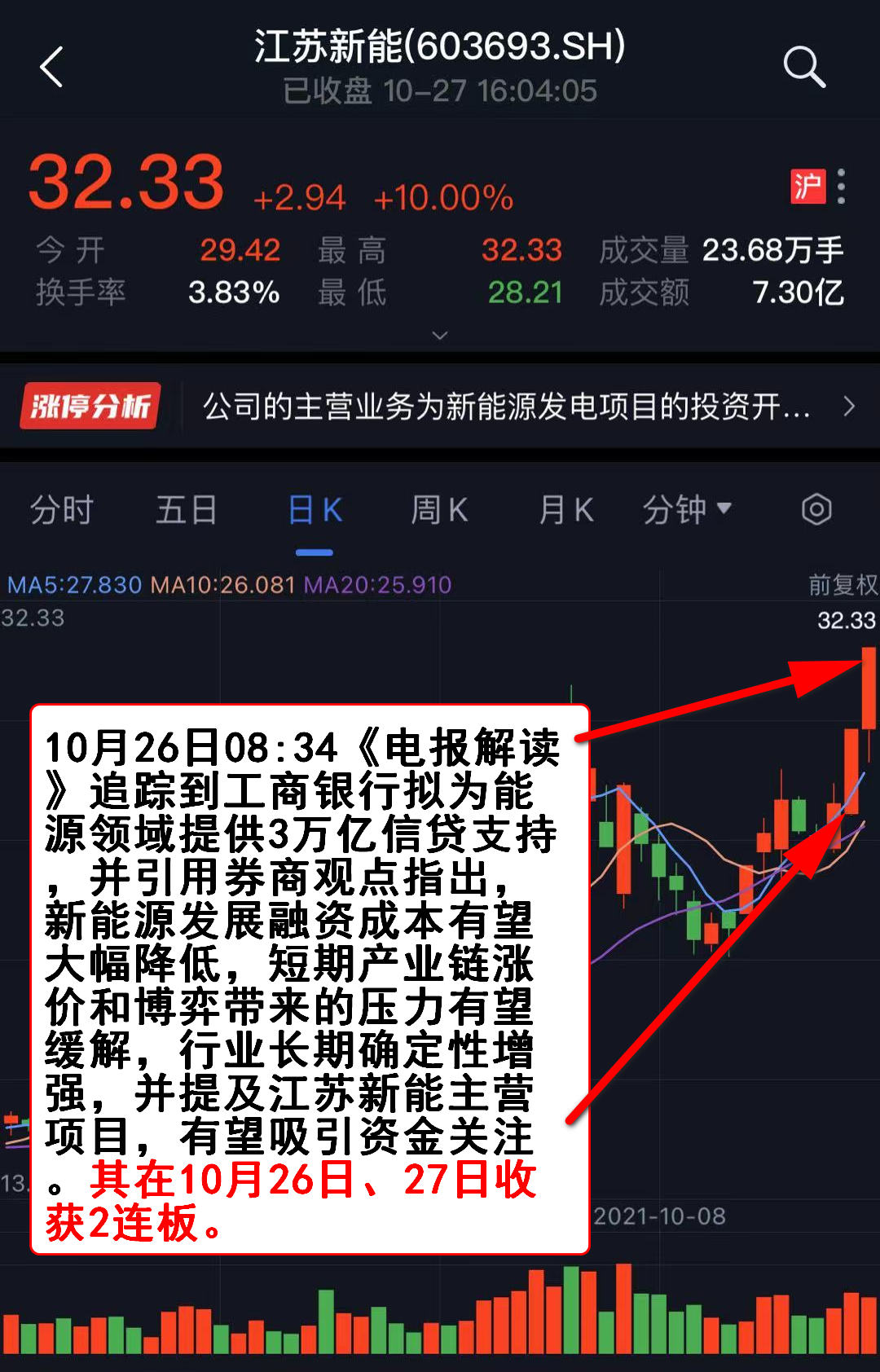
Task: Go back using the top-left arrow
Action: (x=52, y=67)
